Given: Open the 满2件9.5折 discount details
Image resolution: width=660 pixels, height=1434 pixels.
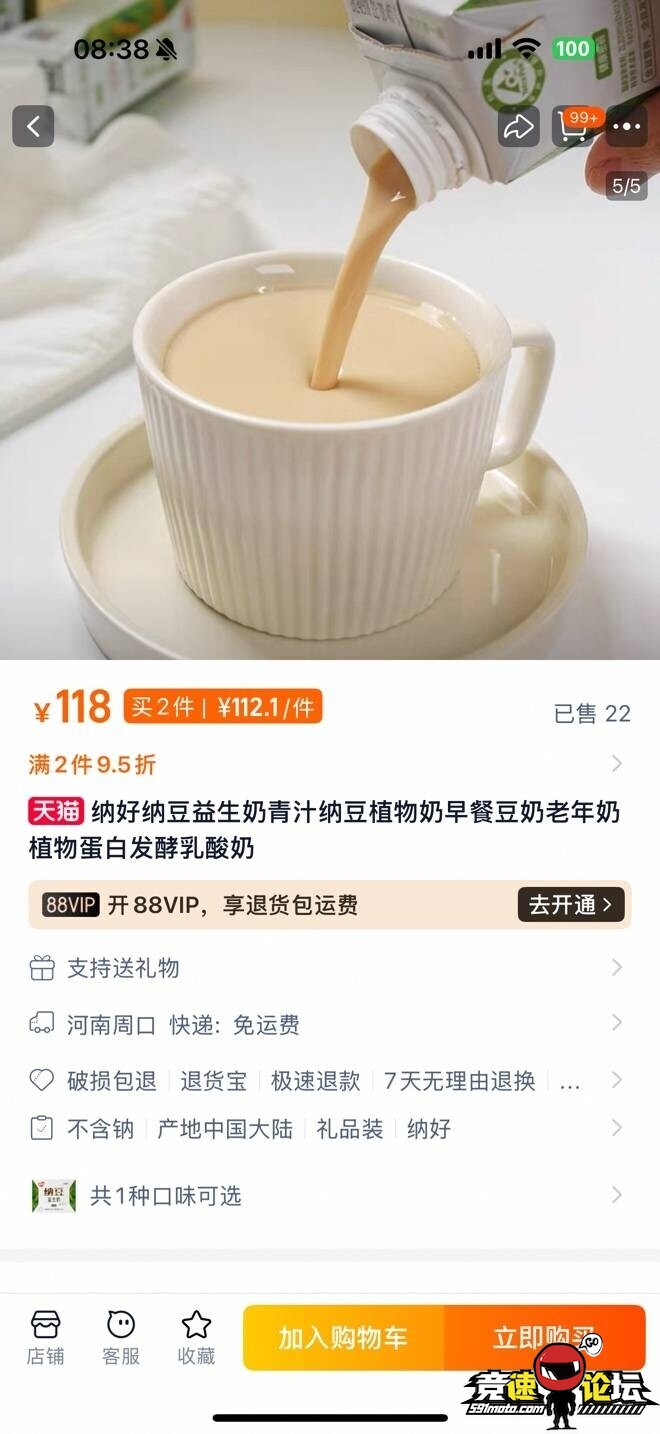Looking at the screenshot, I should [330, 765].
